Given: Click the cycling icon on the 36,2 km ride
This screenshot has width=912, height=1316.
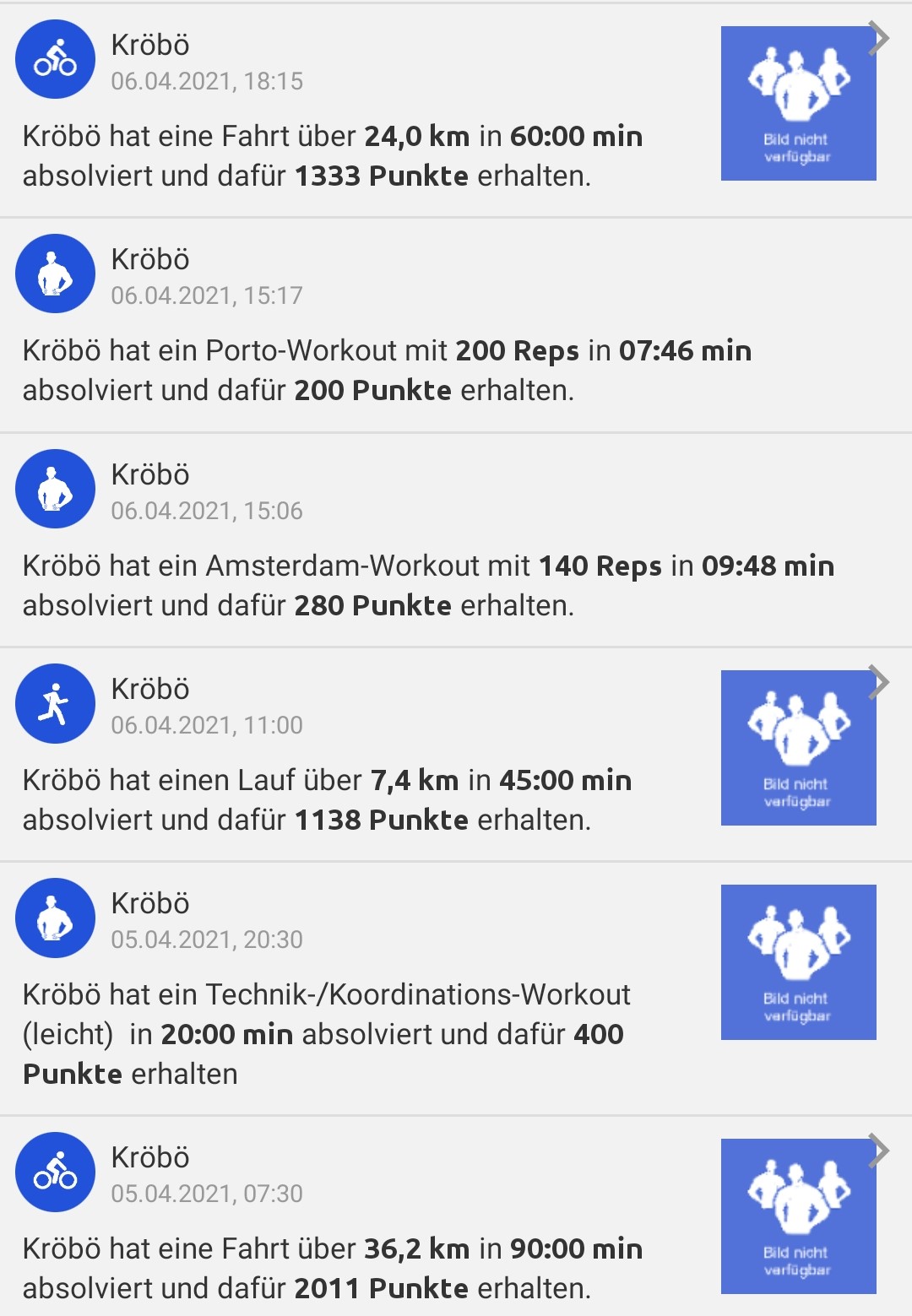Looking at the screenshot, I should tap(54, 1172).
